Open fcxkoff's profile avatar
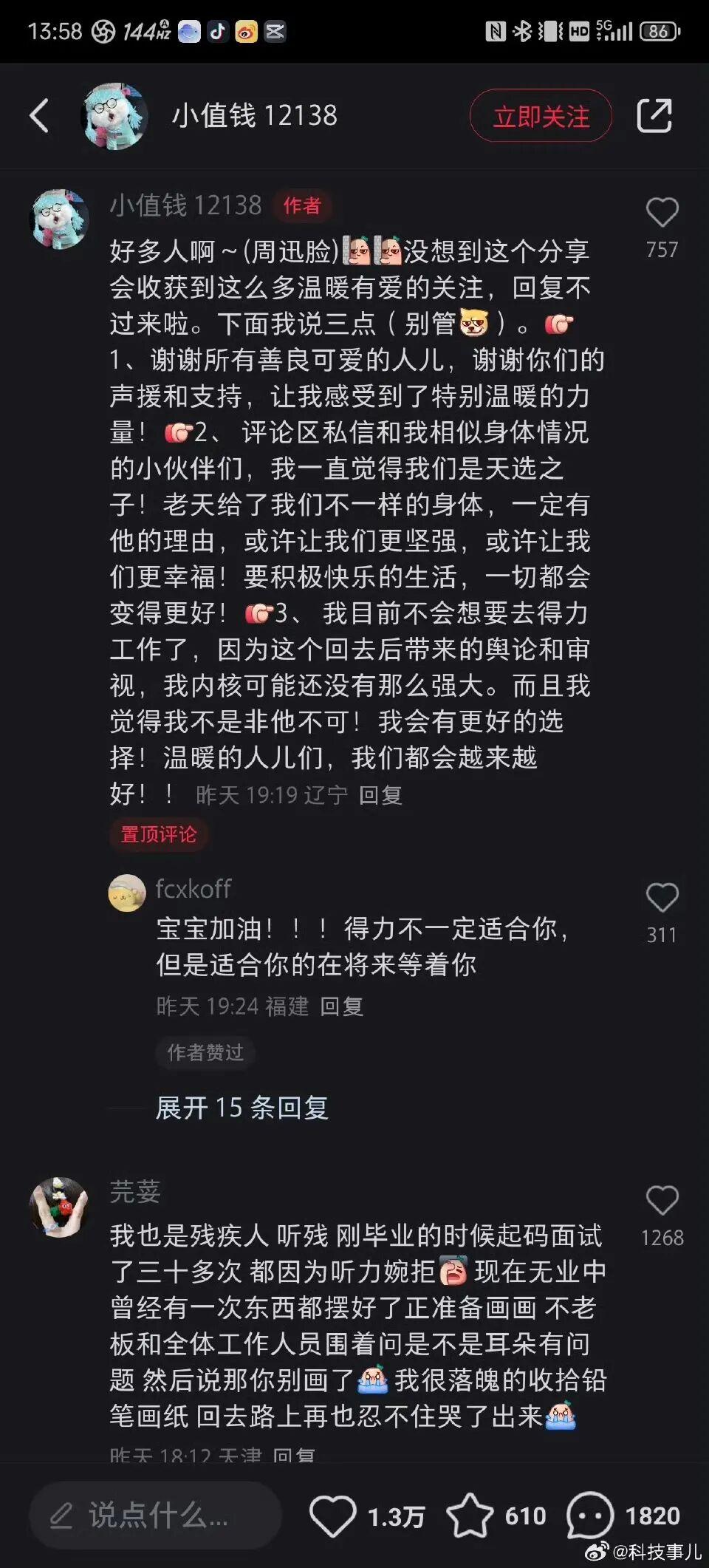This screenshot has height=1568, width=709. 127,893
